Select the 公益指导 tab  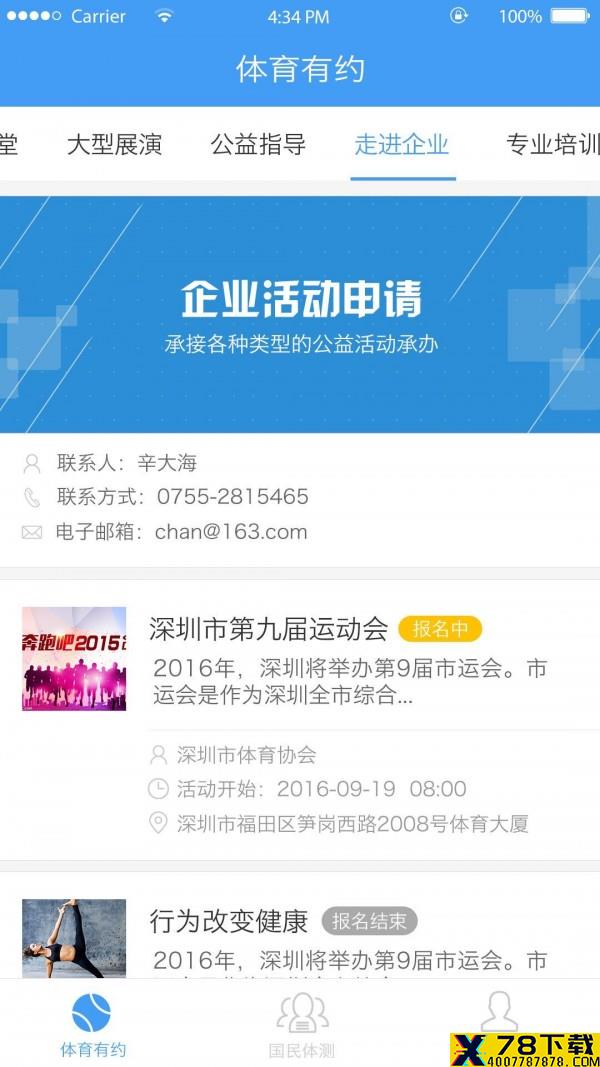click(259, 144)
